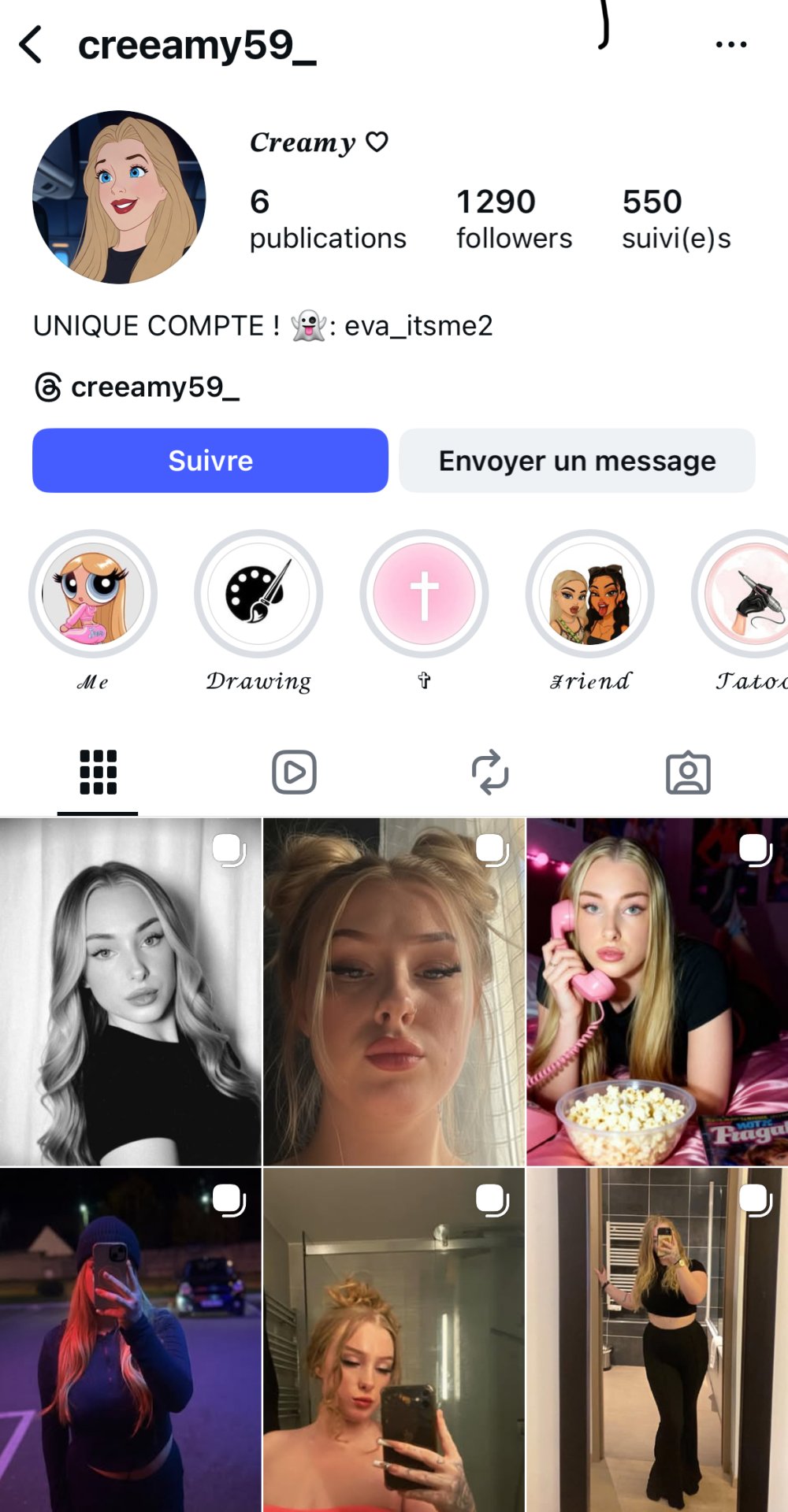
Task: View the Me story highlight
Action: click(93, 595)
